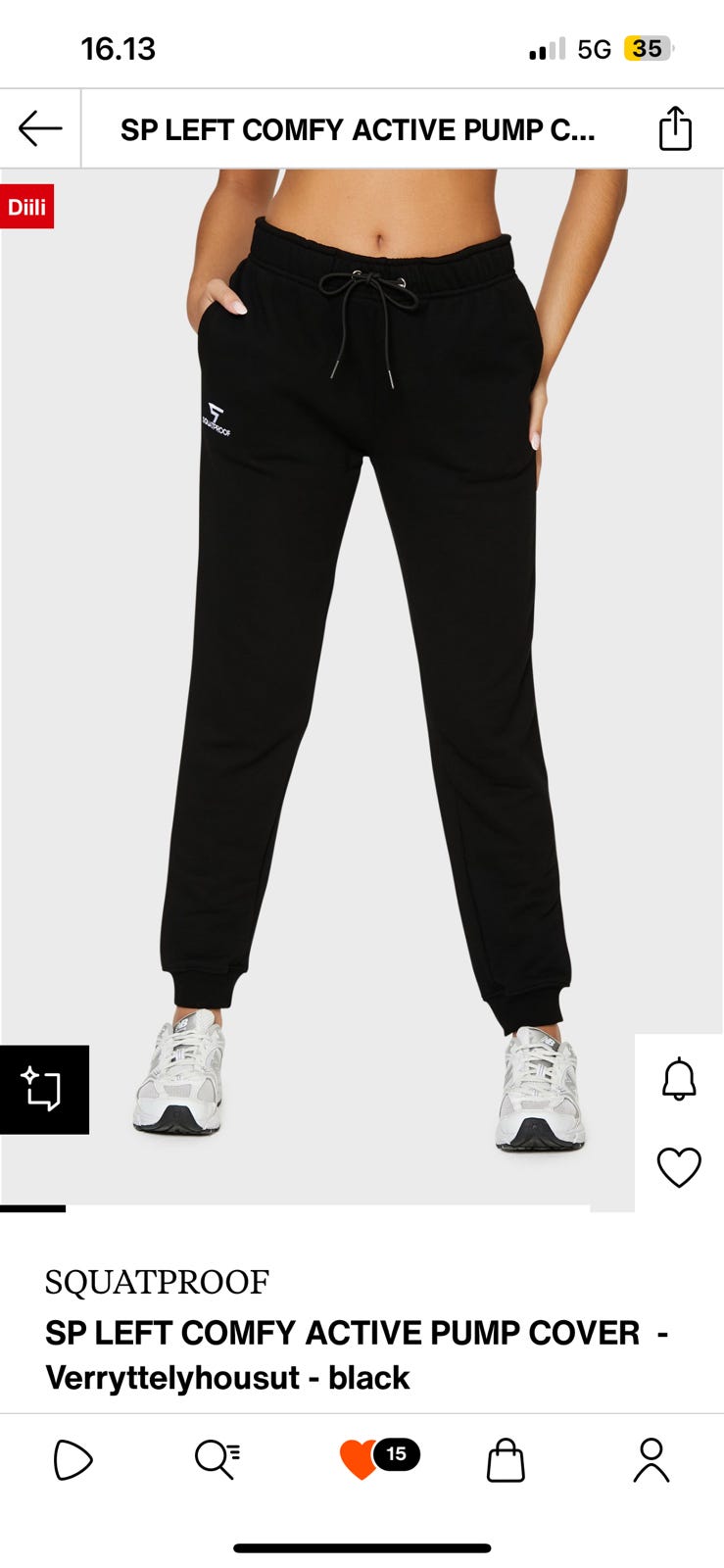Screen dimensions: 724x1568
Task: Go back to the previous page
Action: [40, 128]
